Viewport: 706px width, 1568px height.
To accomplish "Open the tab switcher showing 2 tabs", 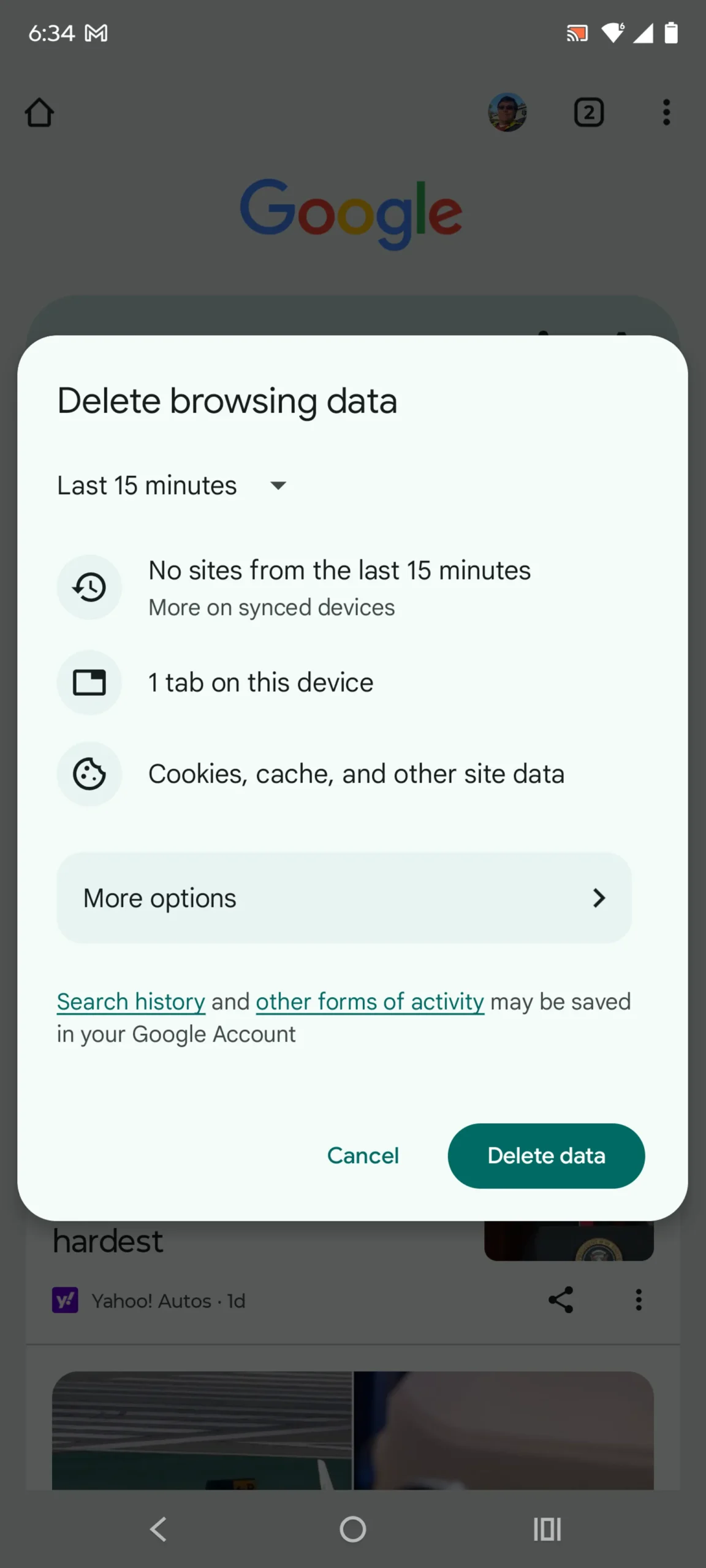I will click(x=589, y=112).
